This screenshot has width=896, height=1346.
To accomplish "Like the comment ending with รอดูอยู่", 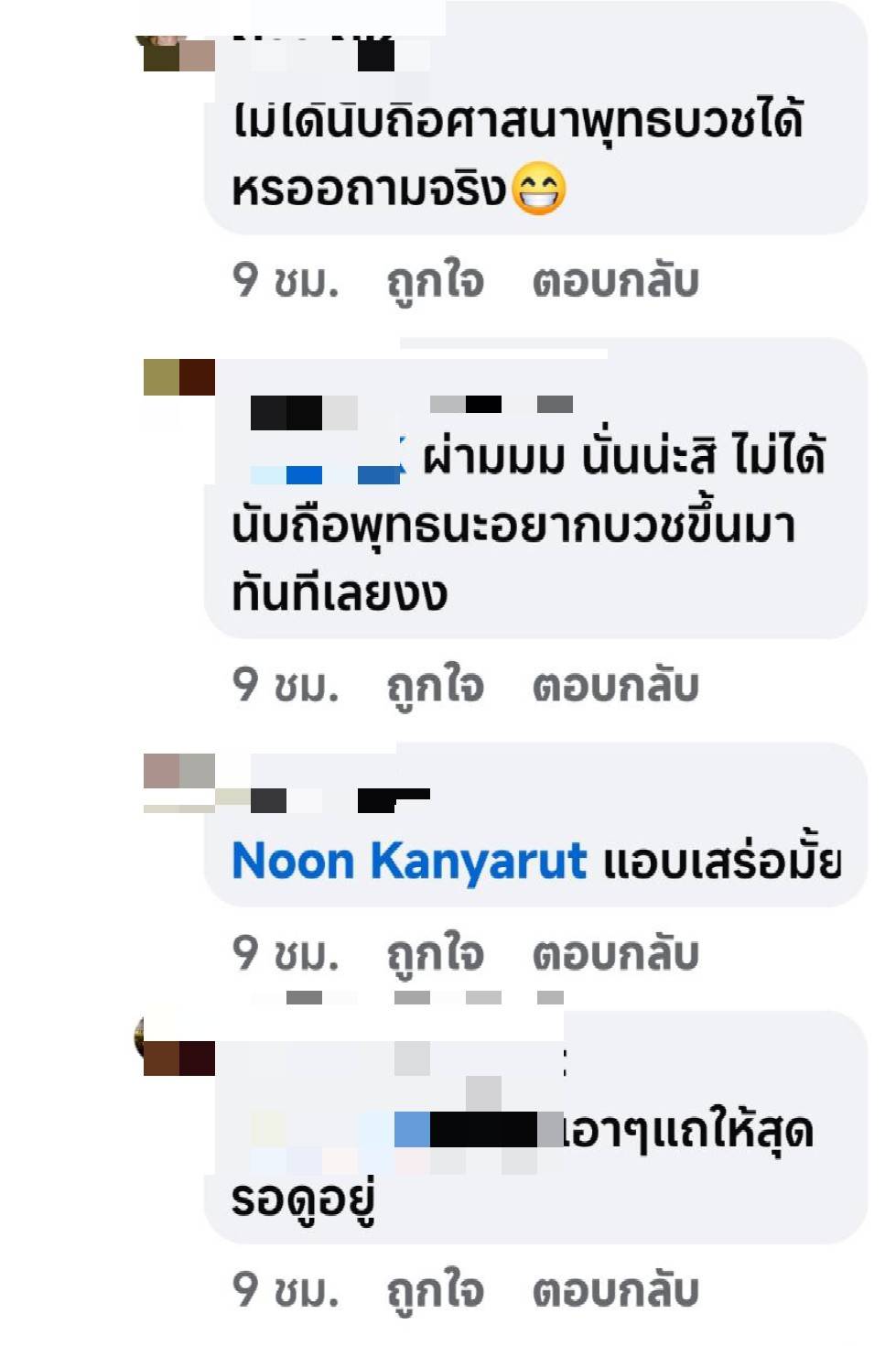I will [435, 1290].
